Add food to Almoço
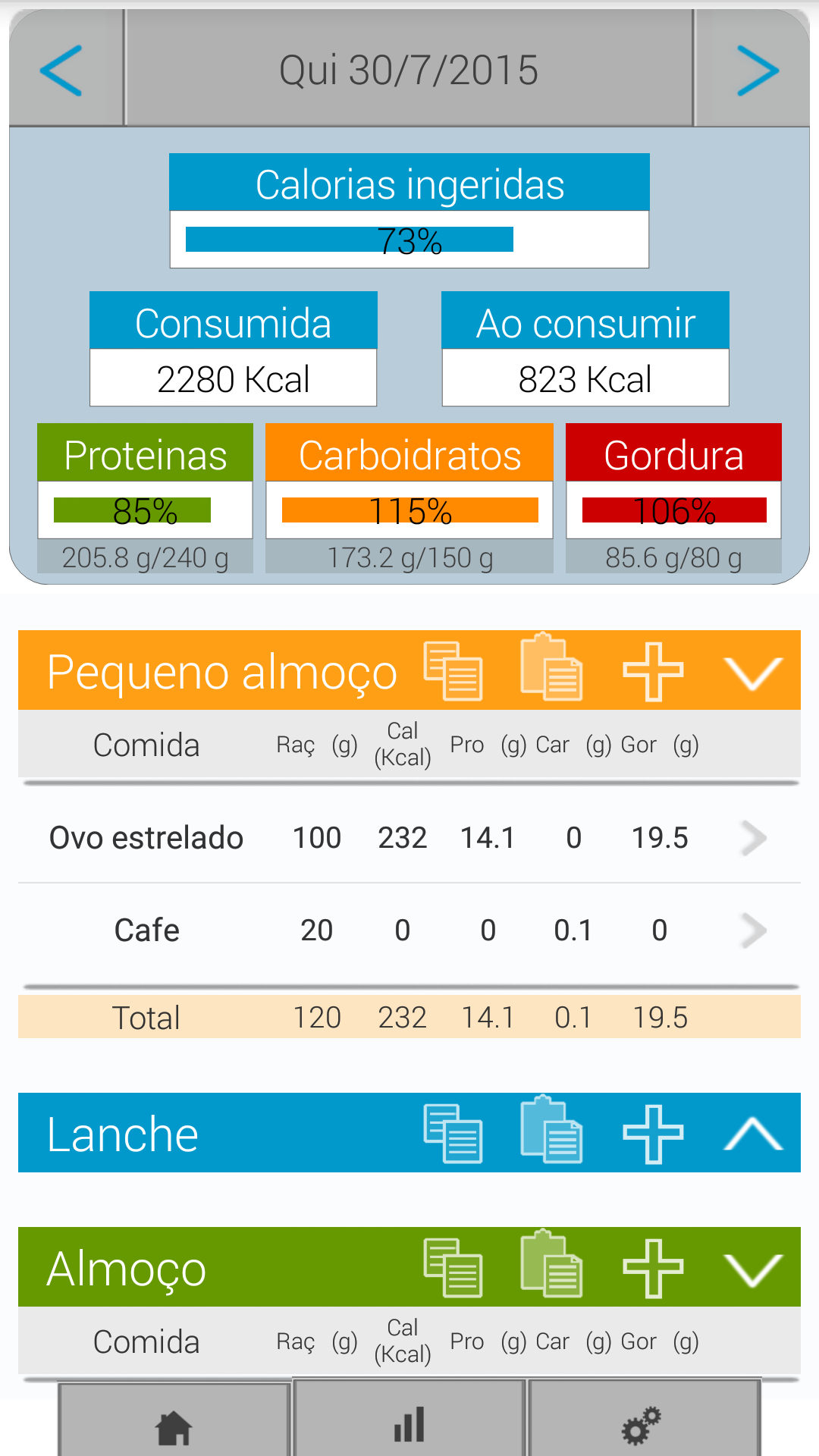 [x=653, y=1268]
